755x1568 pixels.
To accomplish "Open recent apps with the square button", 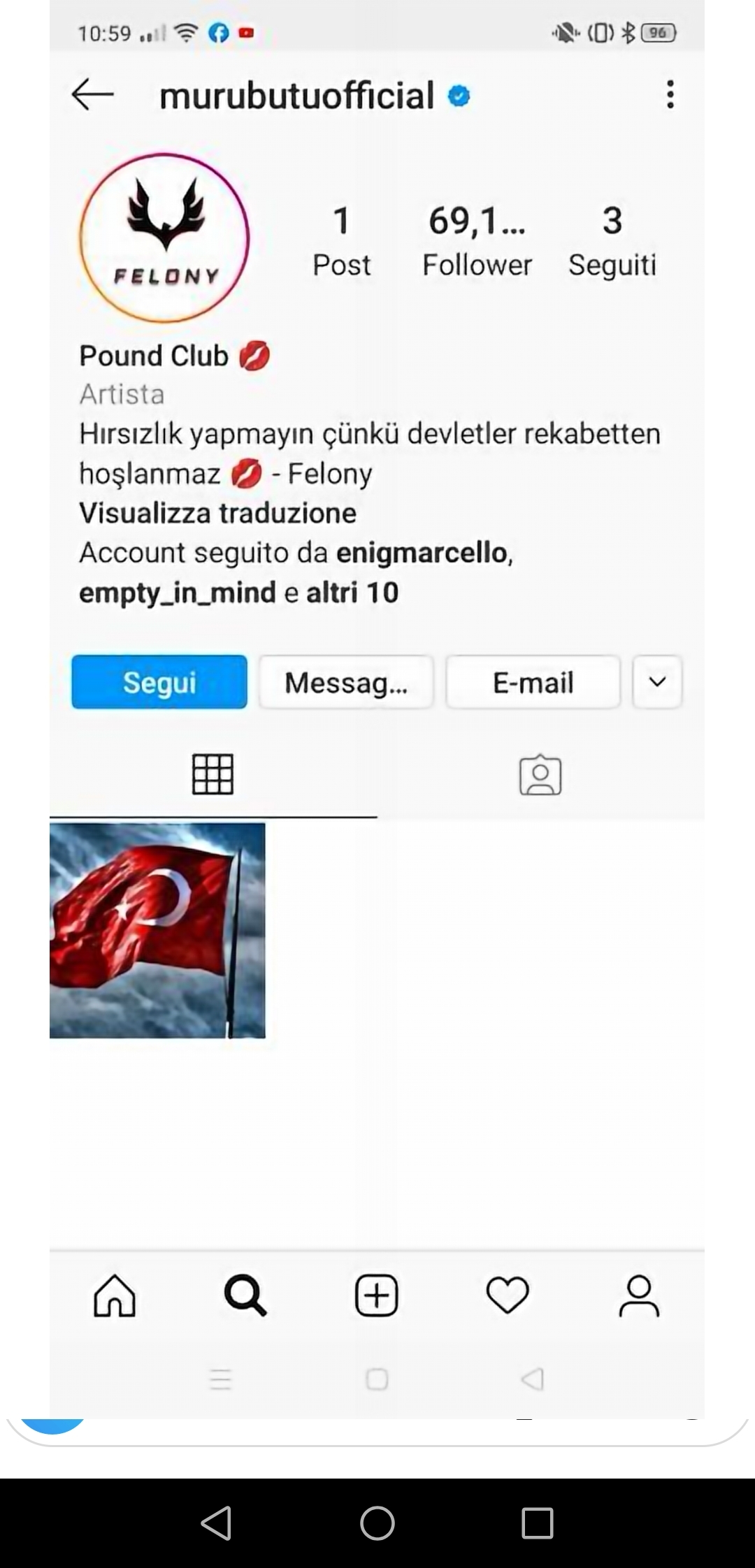I will click(x=537, y=1523).
